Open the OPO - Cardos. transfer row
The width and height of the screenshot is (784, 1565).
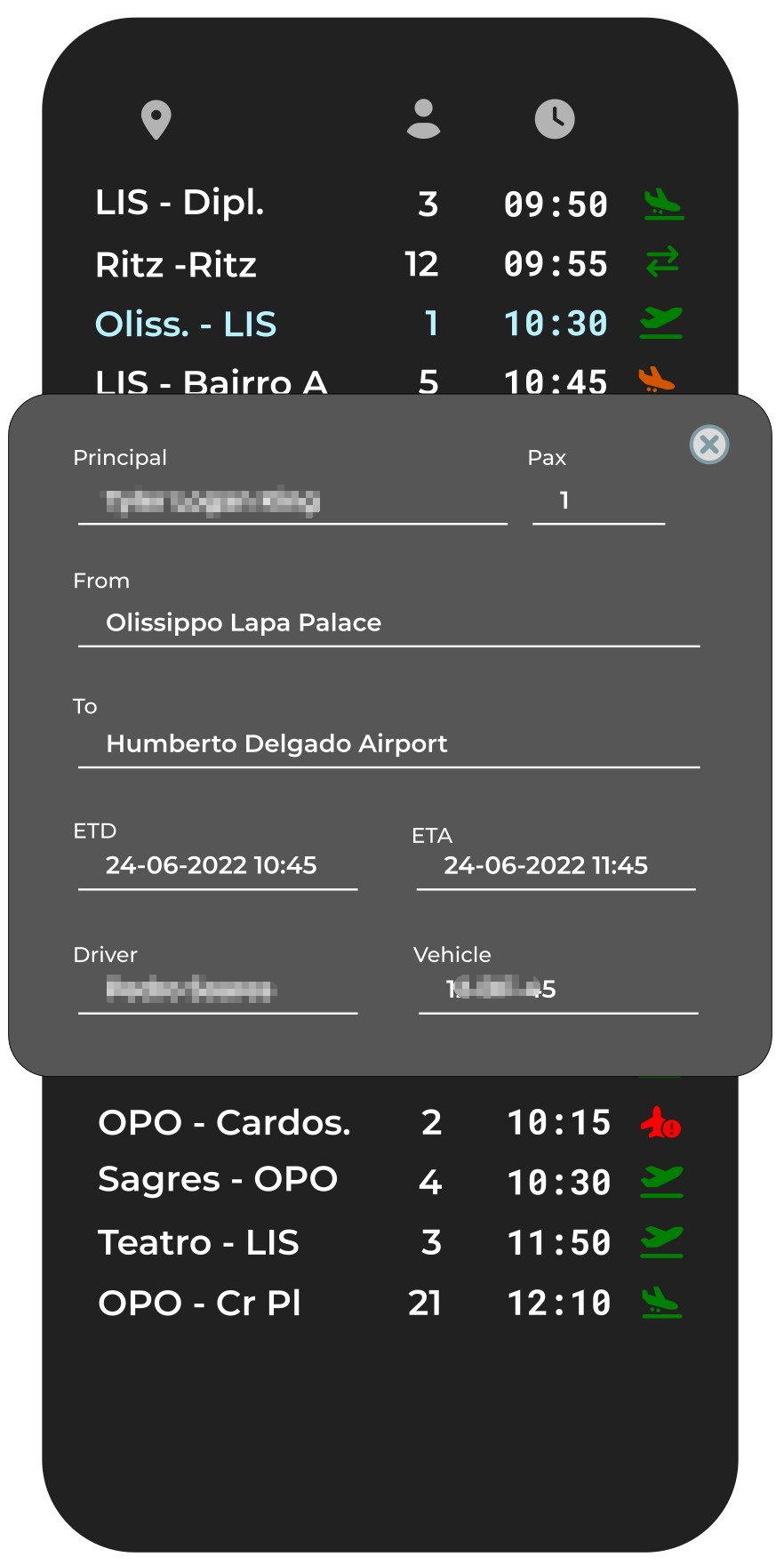(x=224, y=1123)
